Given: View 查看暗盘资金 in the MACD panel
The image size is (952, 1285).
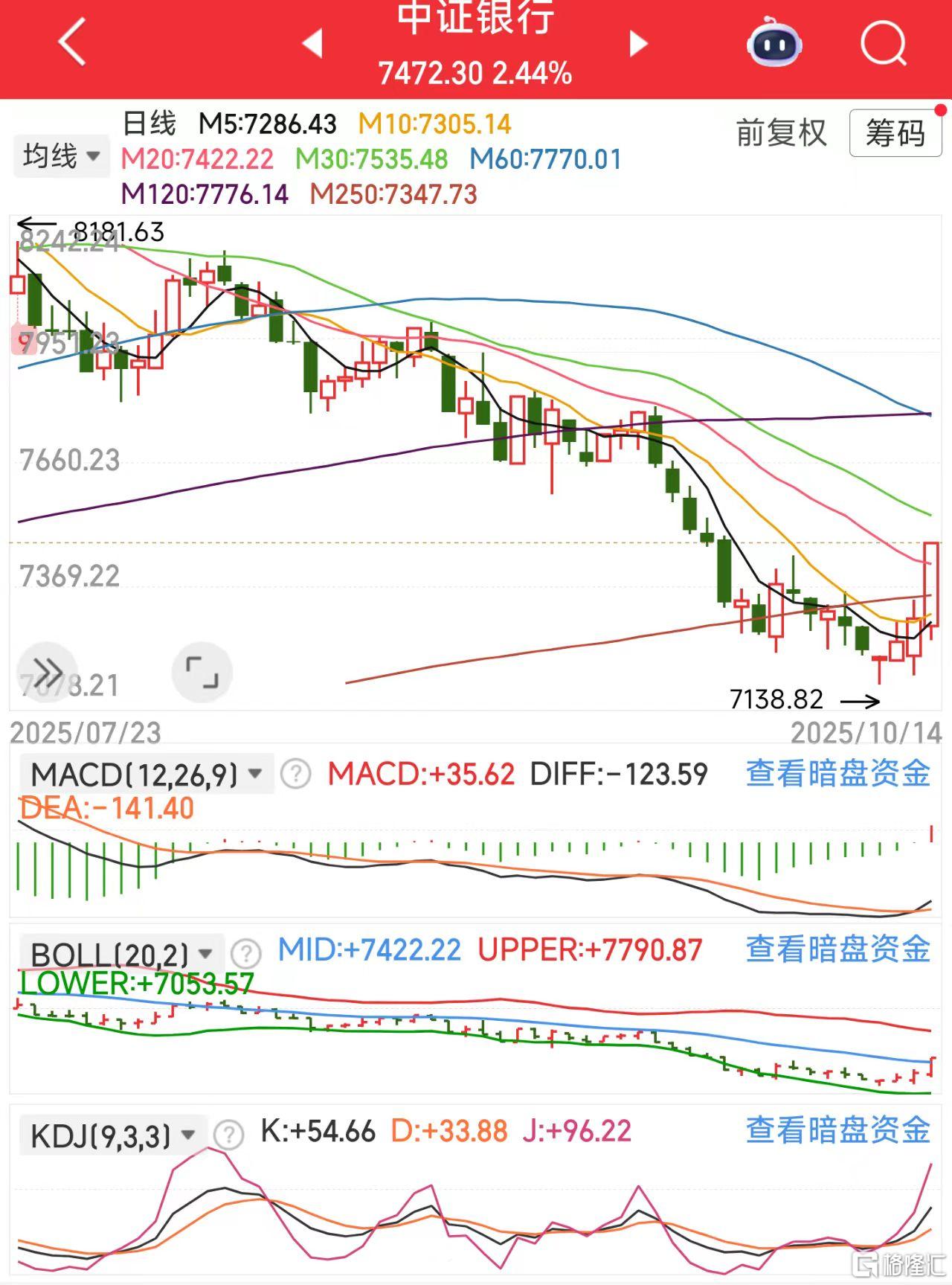Looking at the screenshot, I should tap(838, 774).
